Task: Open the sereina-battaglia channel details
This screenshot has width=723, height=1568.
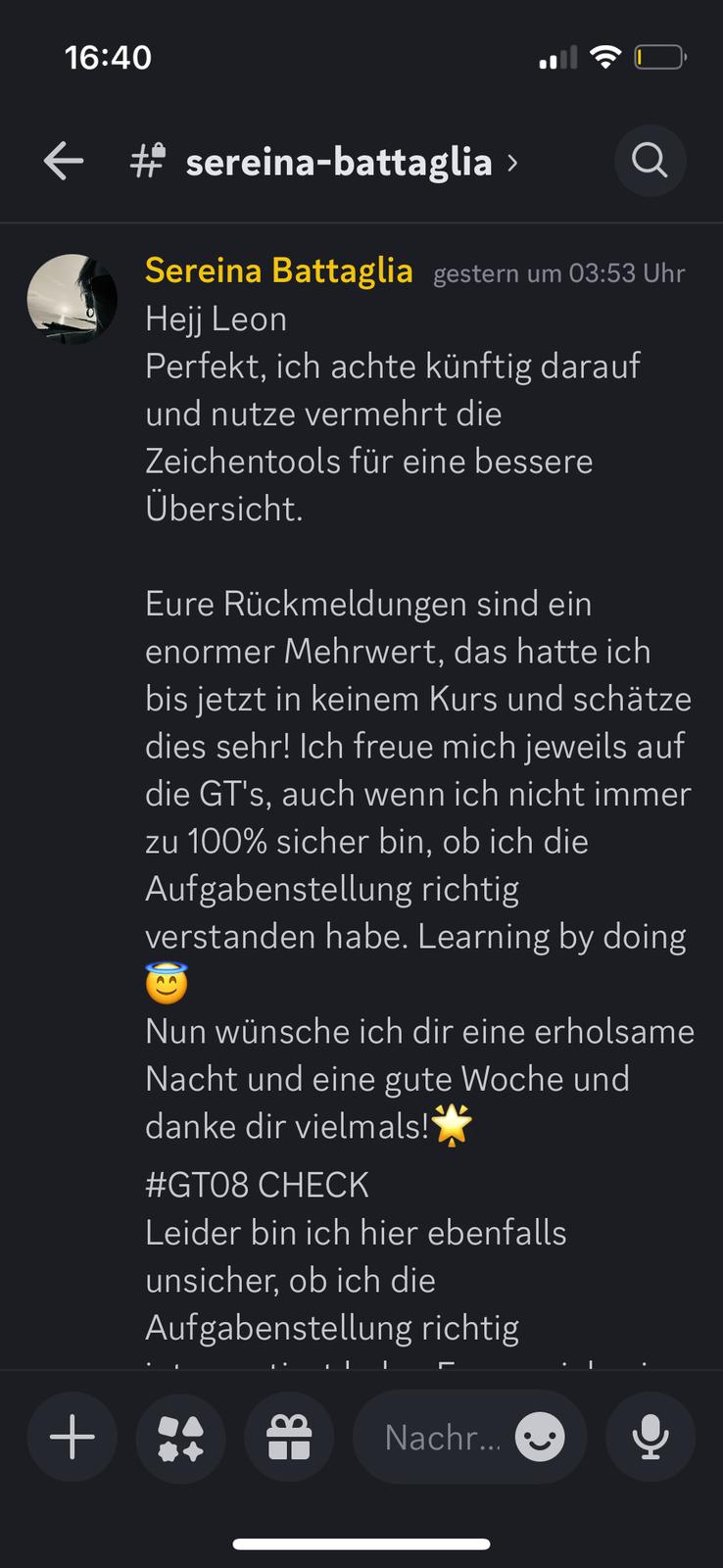Action: [x=338, y=162]
